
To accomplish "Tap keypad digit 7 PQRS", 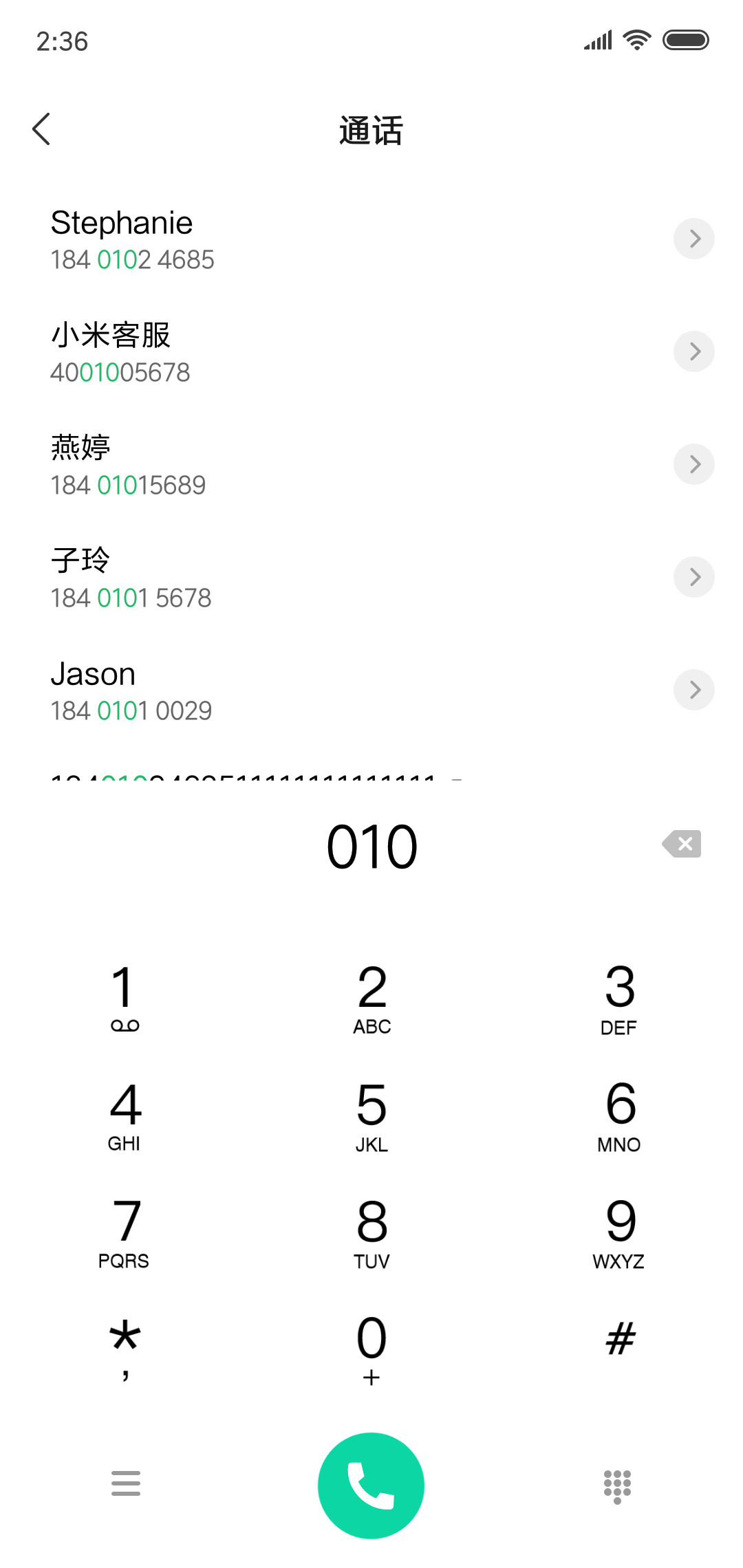I will (125, 1232).
